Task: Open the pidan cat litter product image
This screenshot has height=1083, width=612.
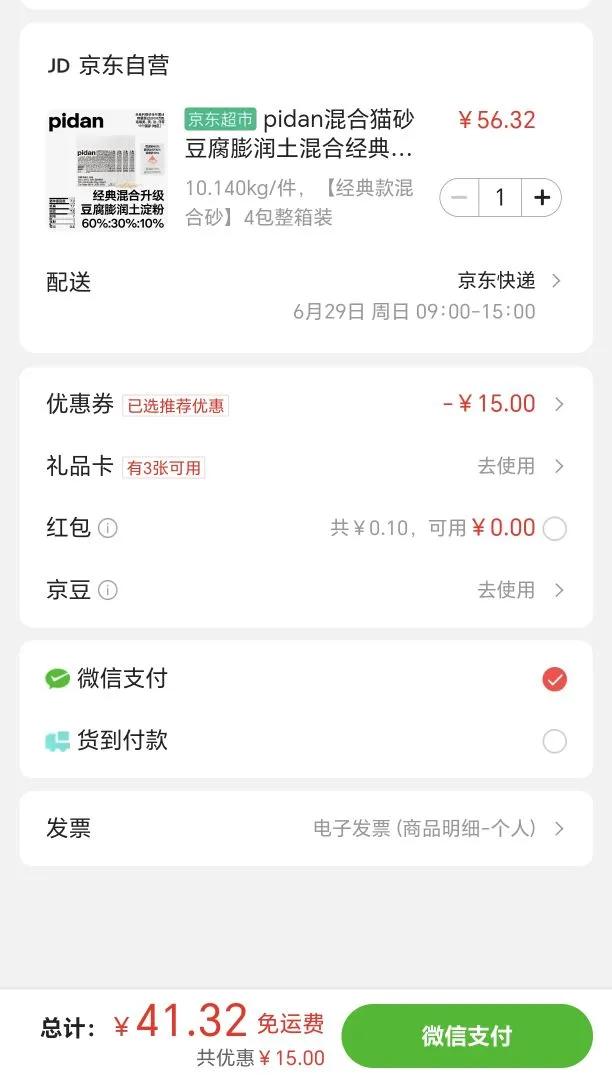Action: (x=107, y=169)
